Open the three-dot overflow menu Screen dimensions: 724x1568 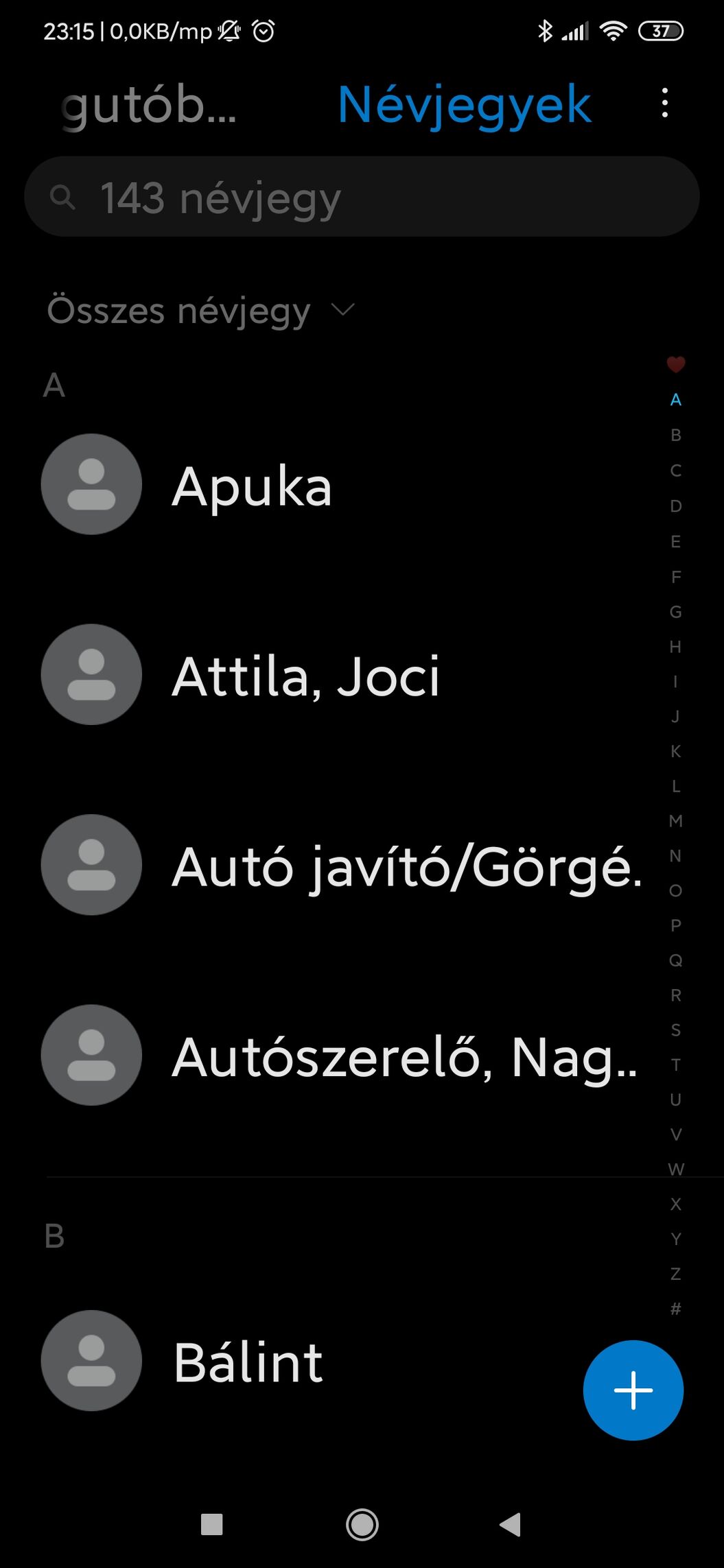pyautogui.click(x=664, y=104)
